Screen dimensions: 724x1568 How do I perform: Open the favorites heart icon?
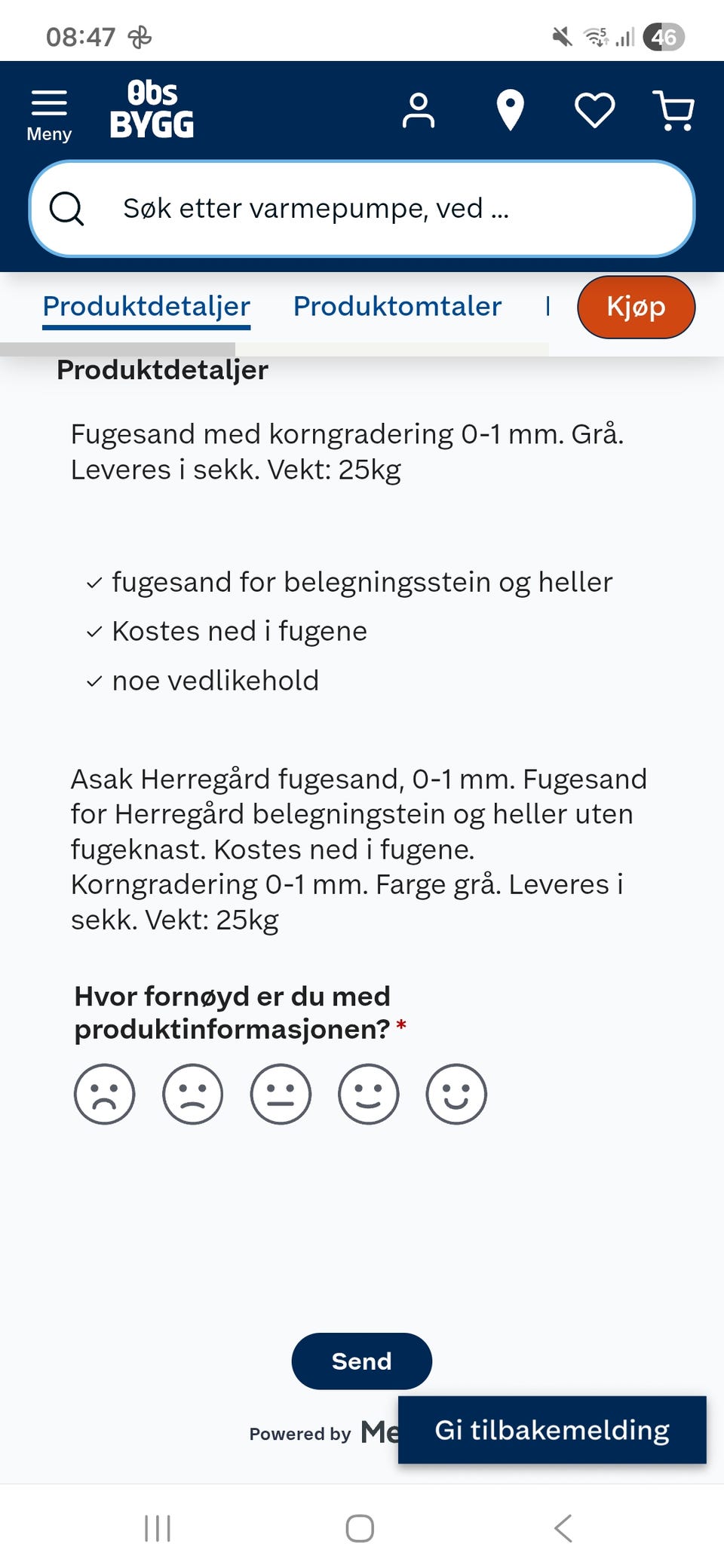coord(594,111)
